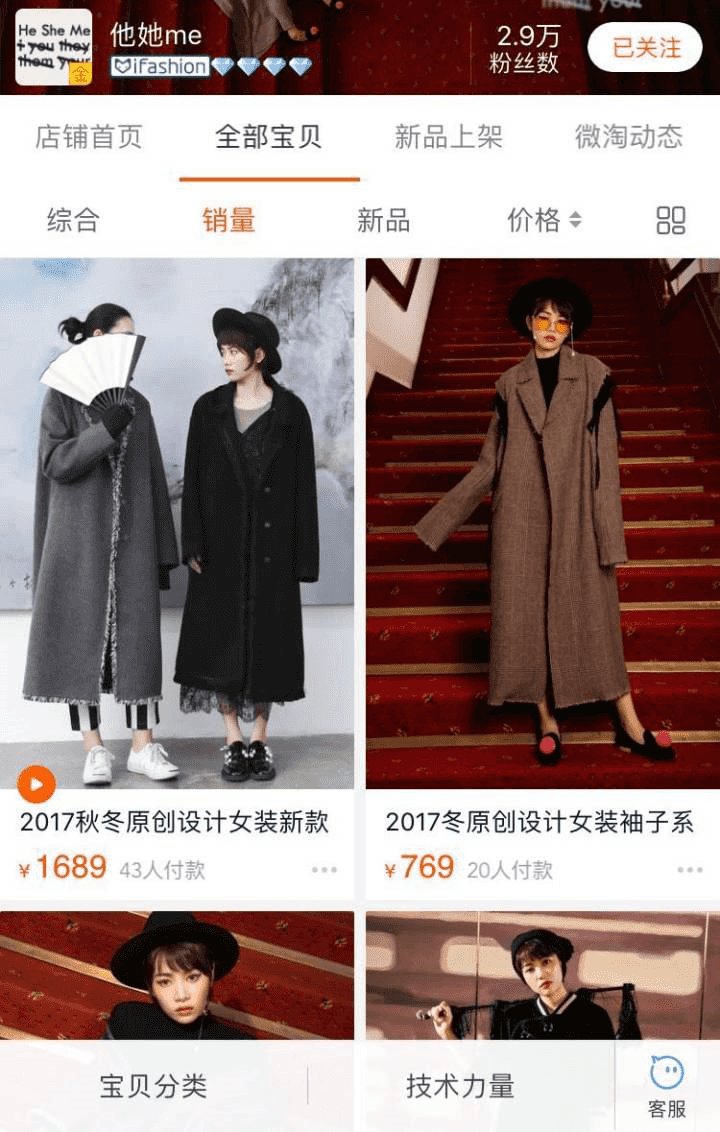Go to the 新品上架 tab

click(x=448, y=137)
